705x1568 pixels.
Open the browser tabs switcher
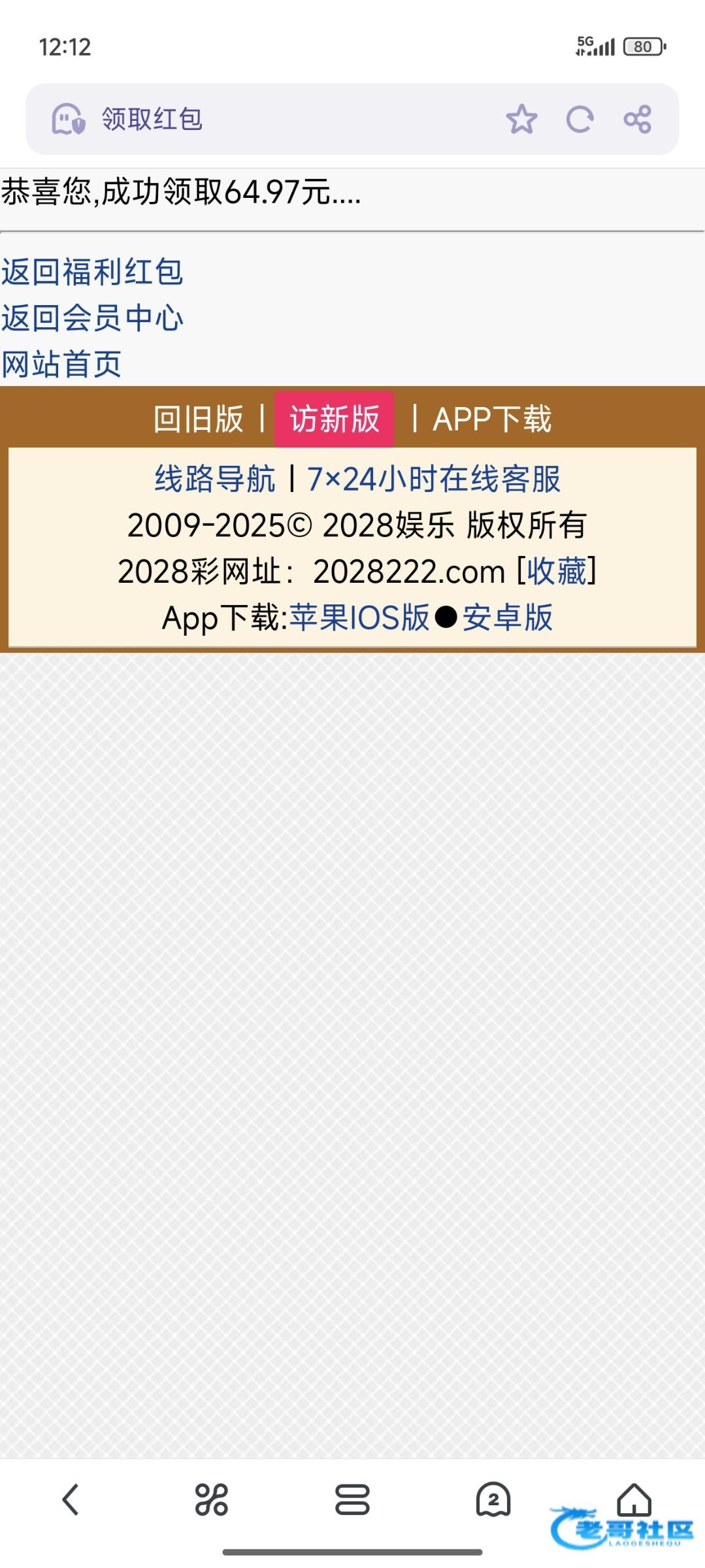pyautogui.click(x=352, y=1499)
